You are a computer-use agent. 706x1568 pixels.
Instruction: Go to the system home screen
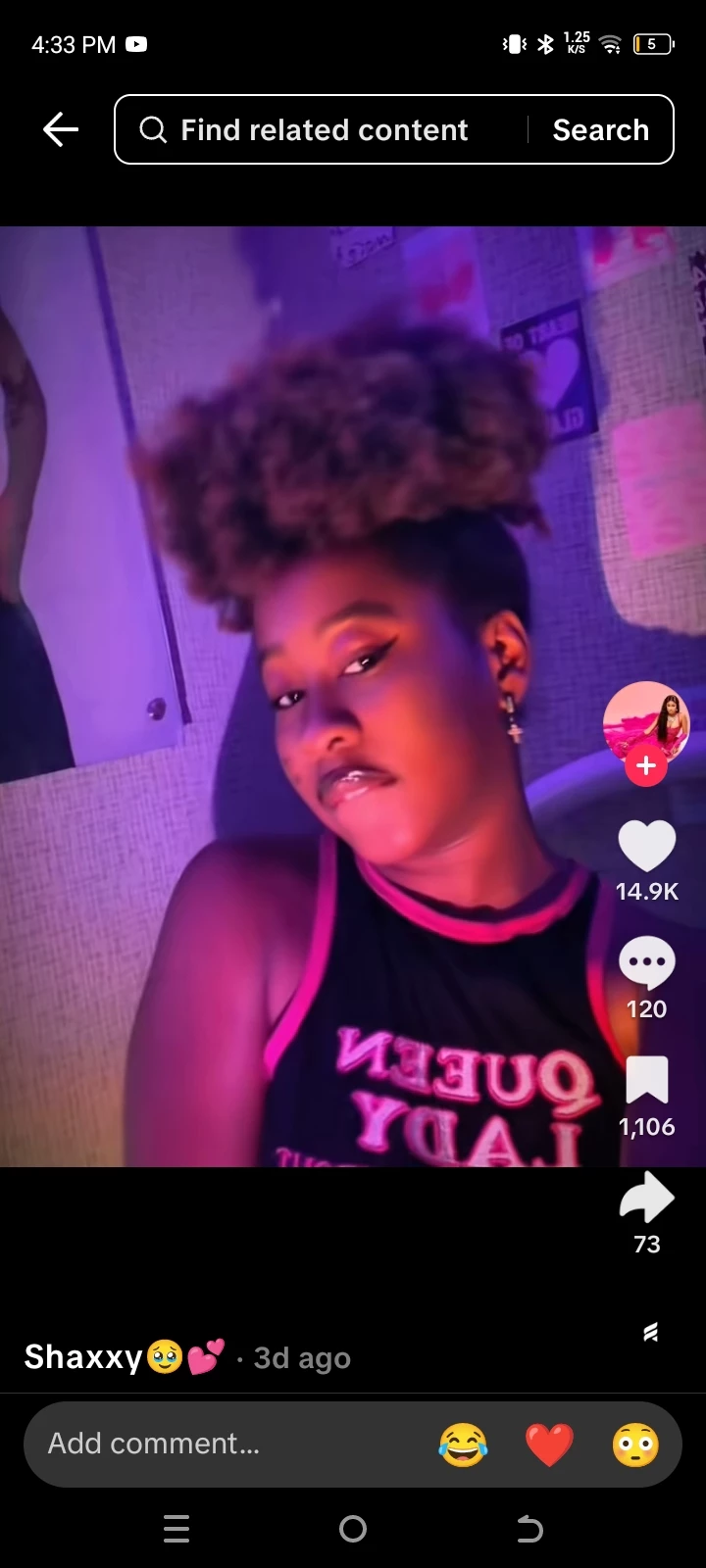[353, 1529]
